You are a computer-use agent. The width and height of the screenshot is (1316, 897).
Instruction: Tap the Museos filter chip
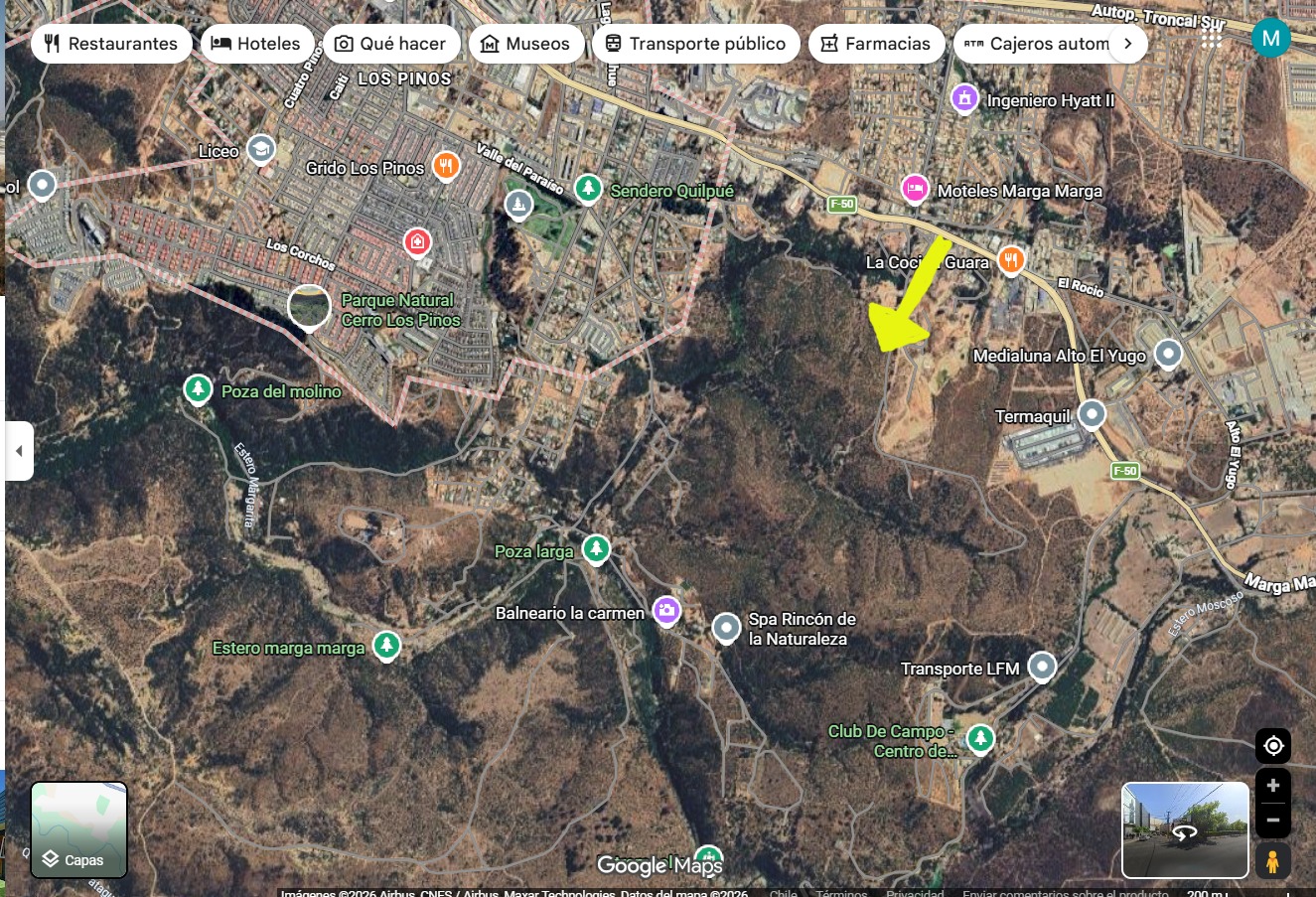click(525, 44)
